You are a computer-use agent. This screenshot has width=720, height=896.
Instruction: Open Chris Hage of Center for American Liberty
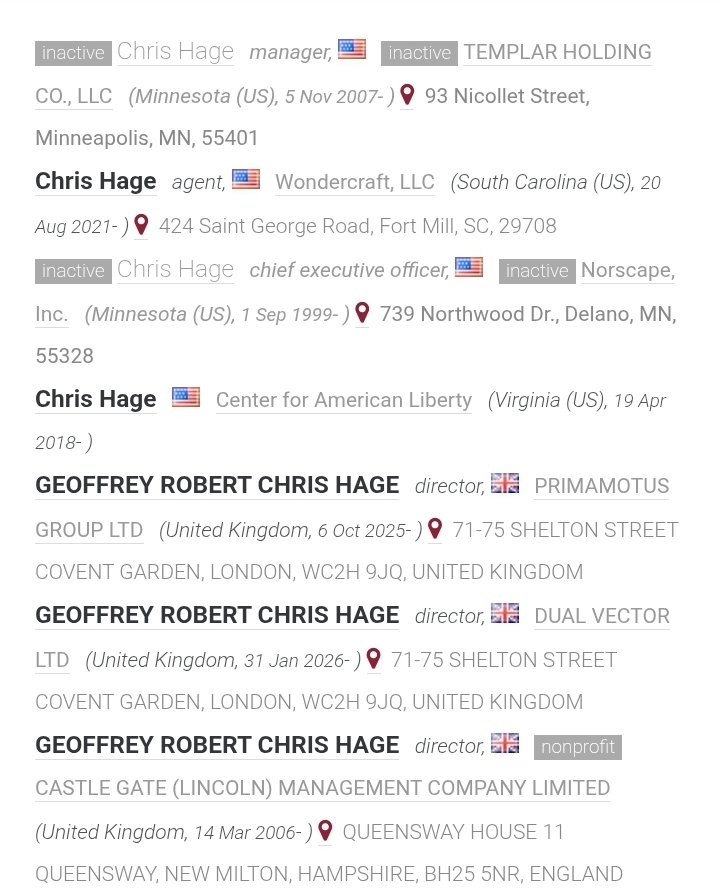(95, 399)
